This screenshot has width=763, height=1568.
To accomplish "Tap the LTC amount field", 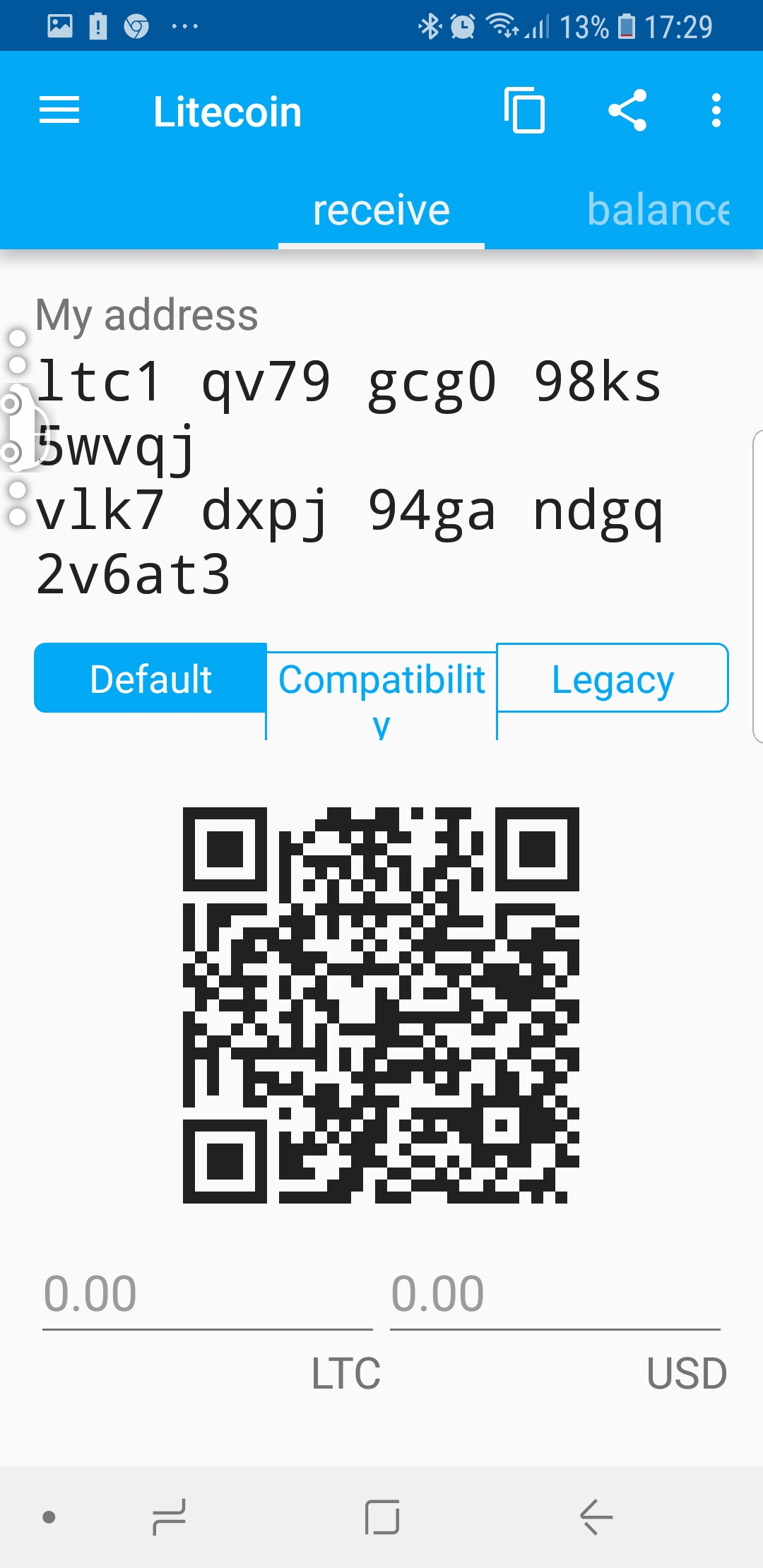I will (207, 1295).
